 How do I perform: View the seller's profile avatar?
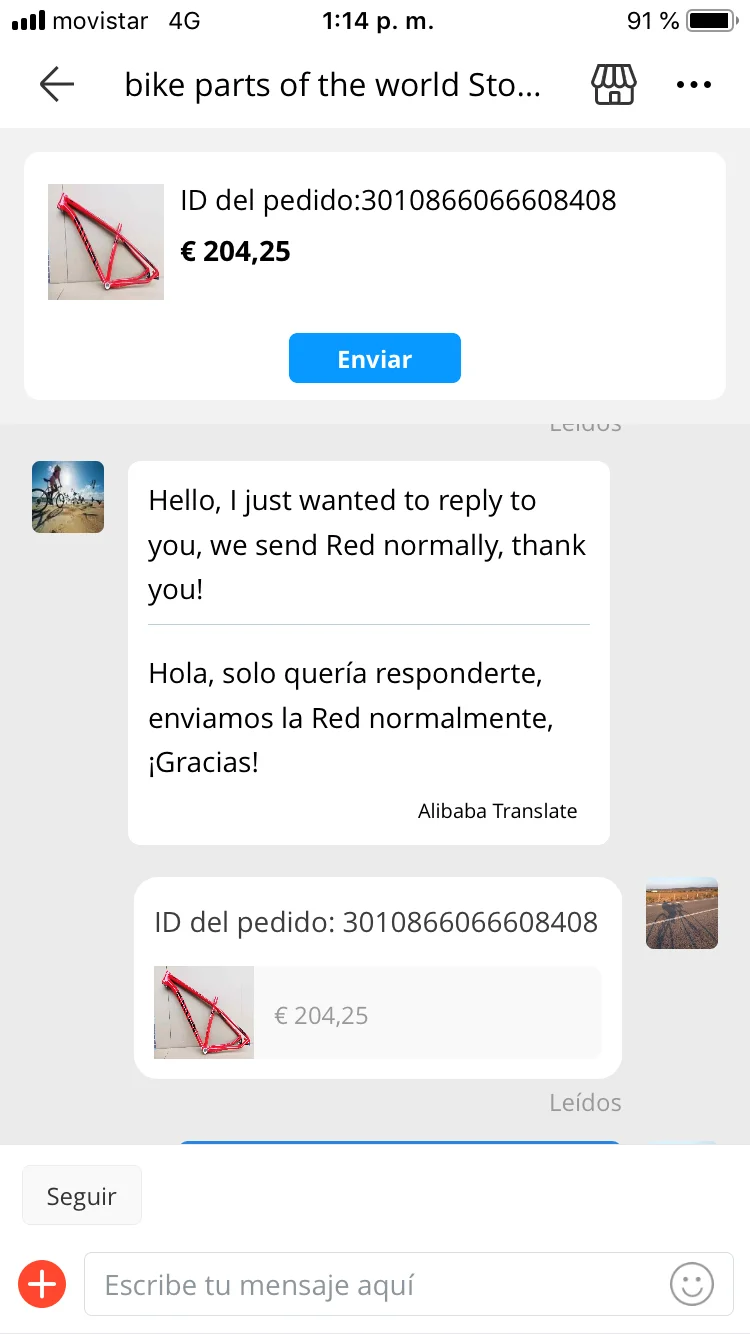tap(68, 497)
